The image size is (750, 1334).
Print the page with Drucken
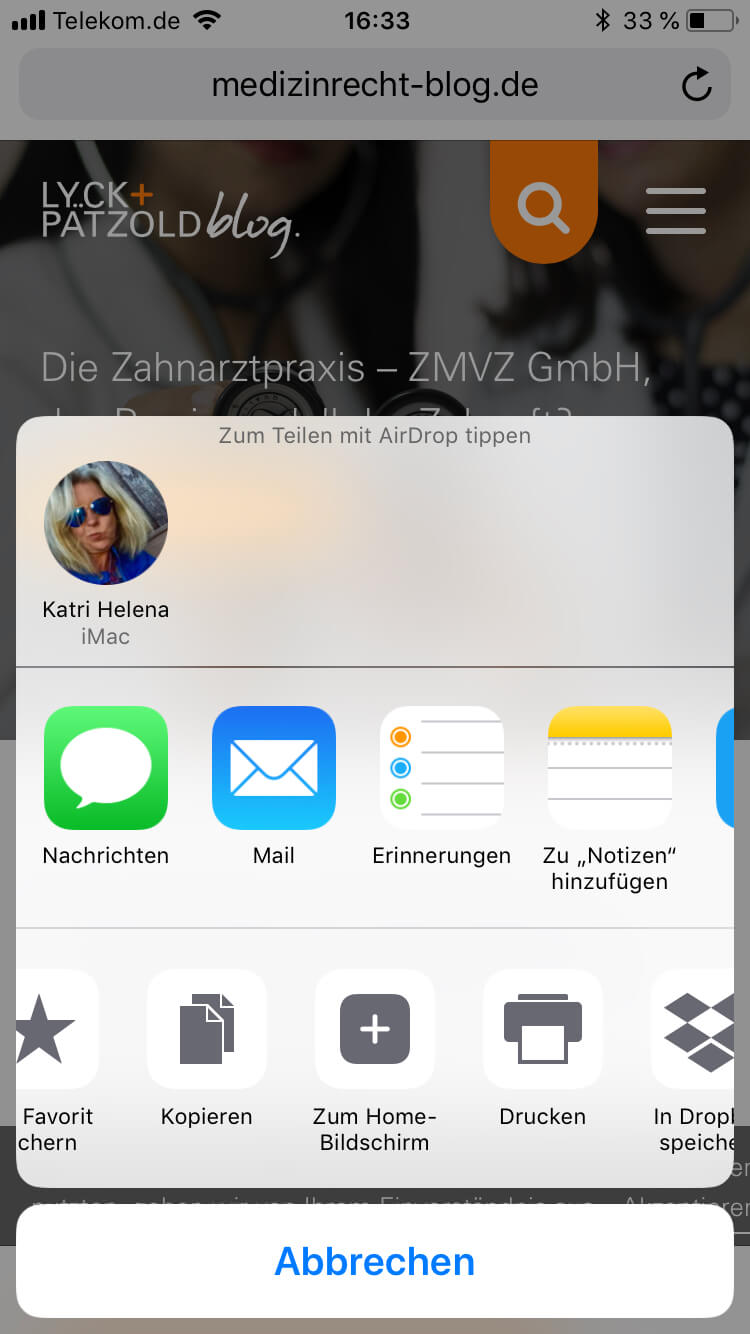click(x=543, y=1029)
